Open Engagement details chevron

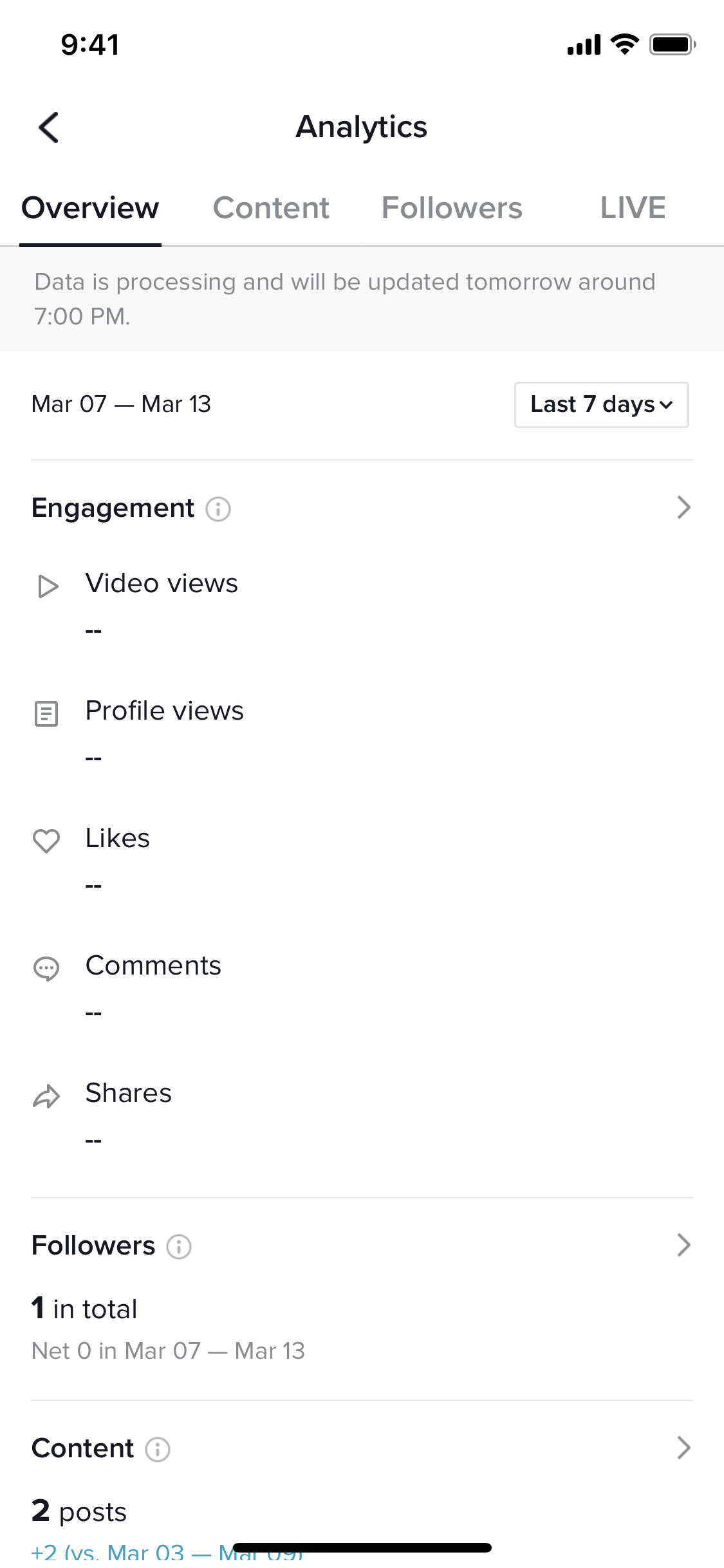(683, 508)
